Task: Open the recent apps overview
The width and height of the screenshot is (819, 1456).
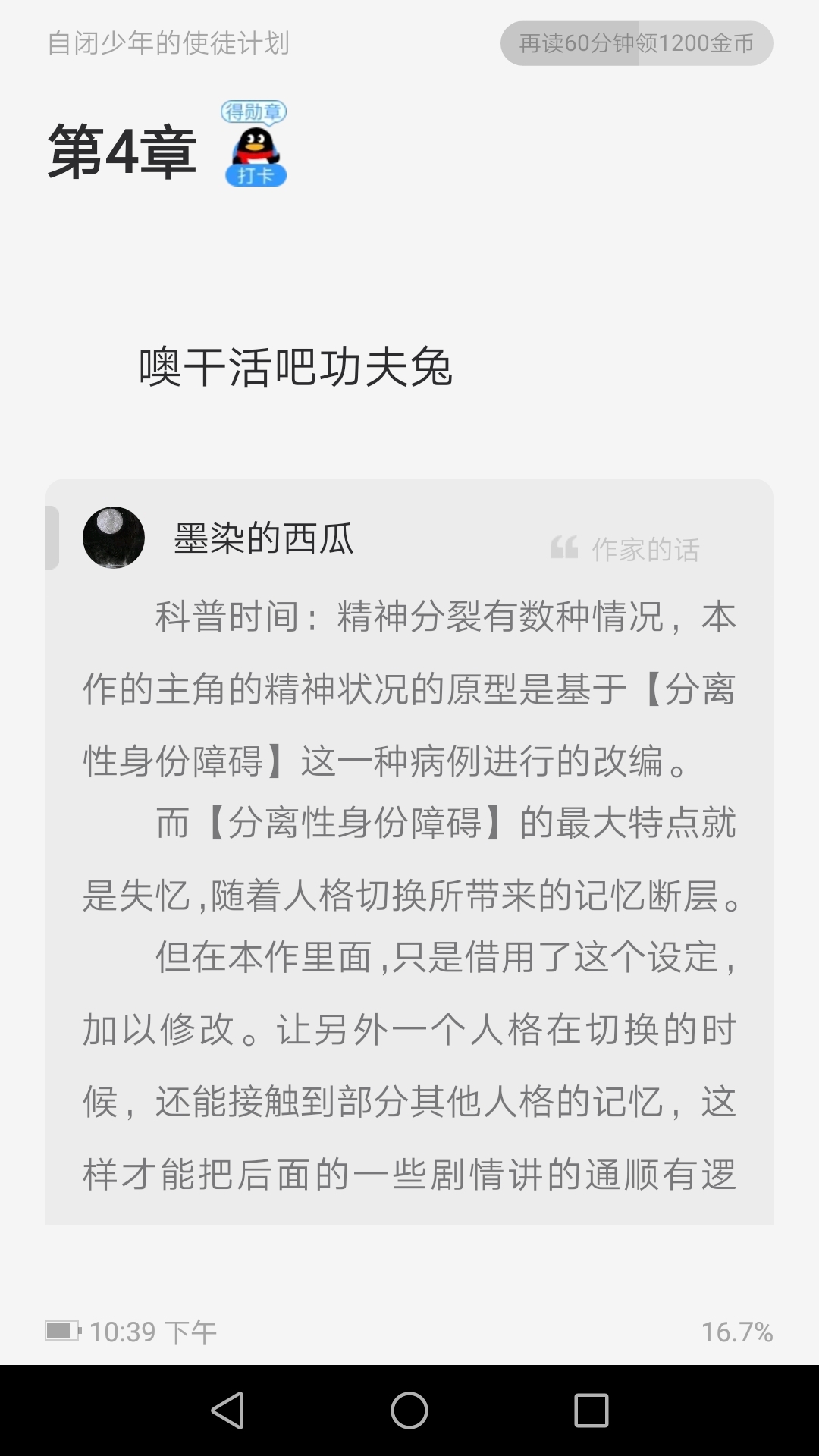Action: 591,1410
